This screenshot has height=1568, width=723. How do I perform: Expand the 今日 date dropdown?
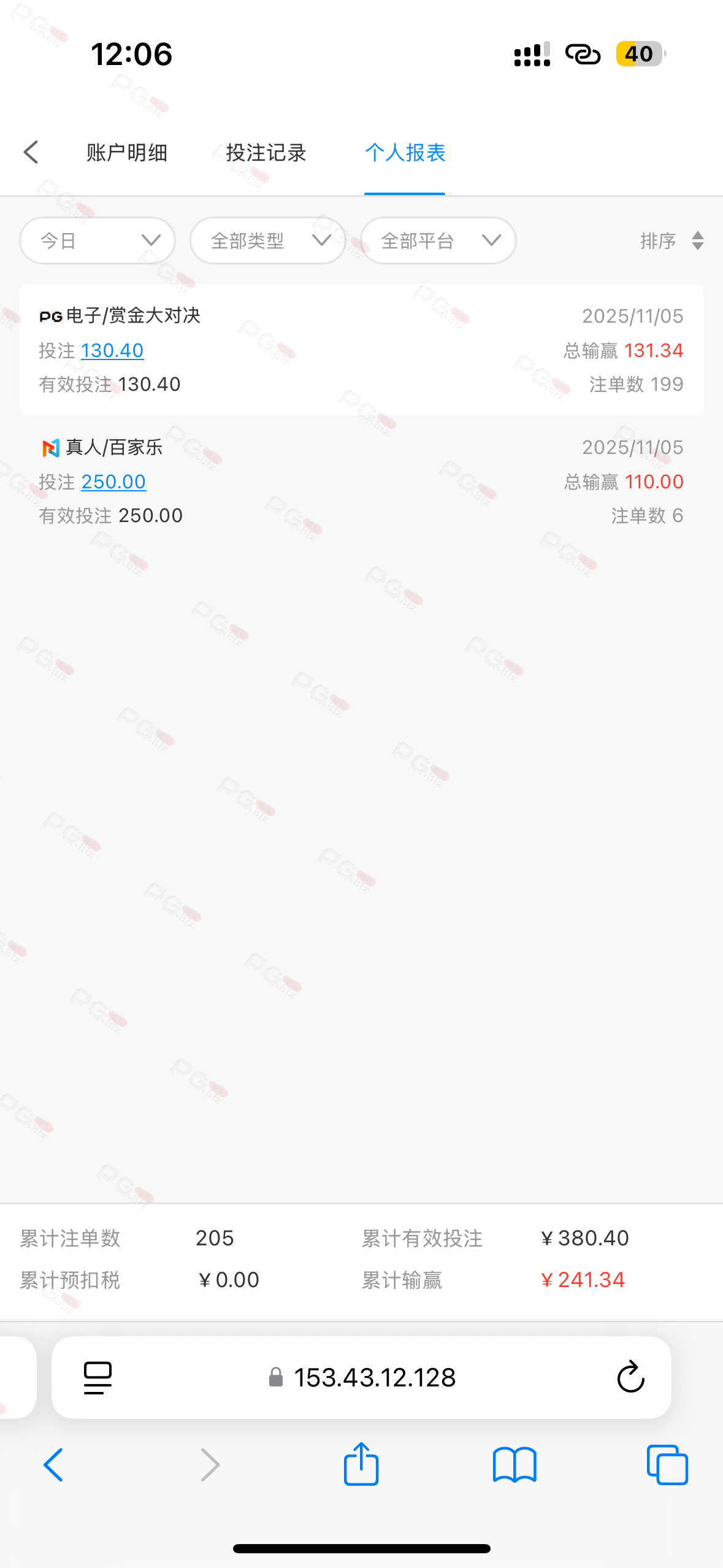point(98,240)
